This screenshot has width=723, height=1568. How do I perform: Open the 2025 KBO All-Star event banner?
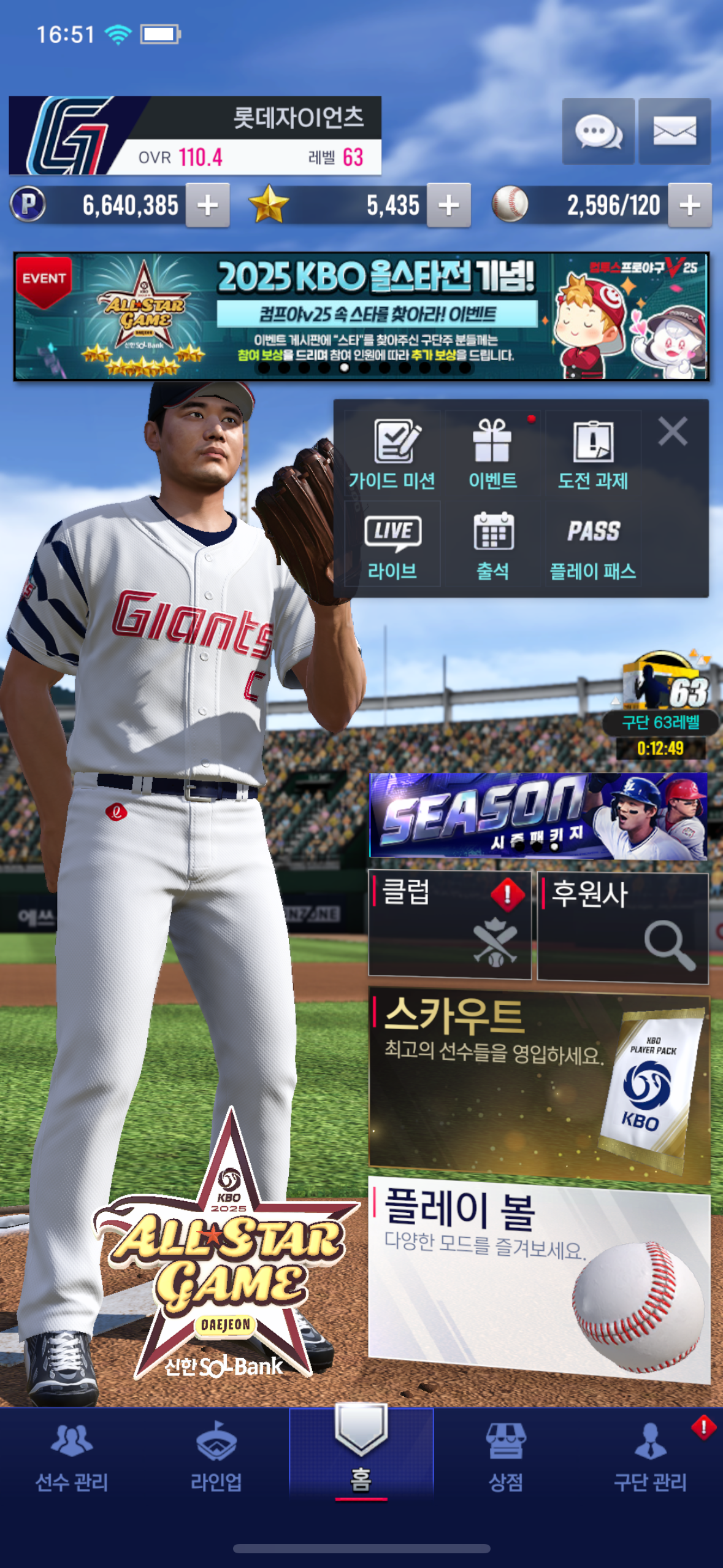coord(361,317)
